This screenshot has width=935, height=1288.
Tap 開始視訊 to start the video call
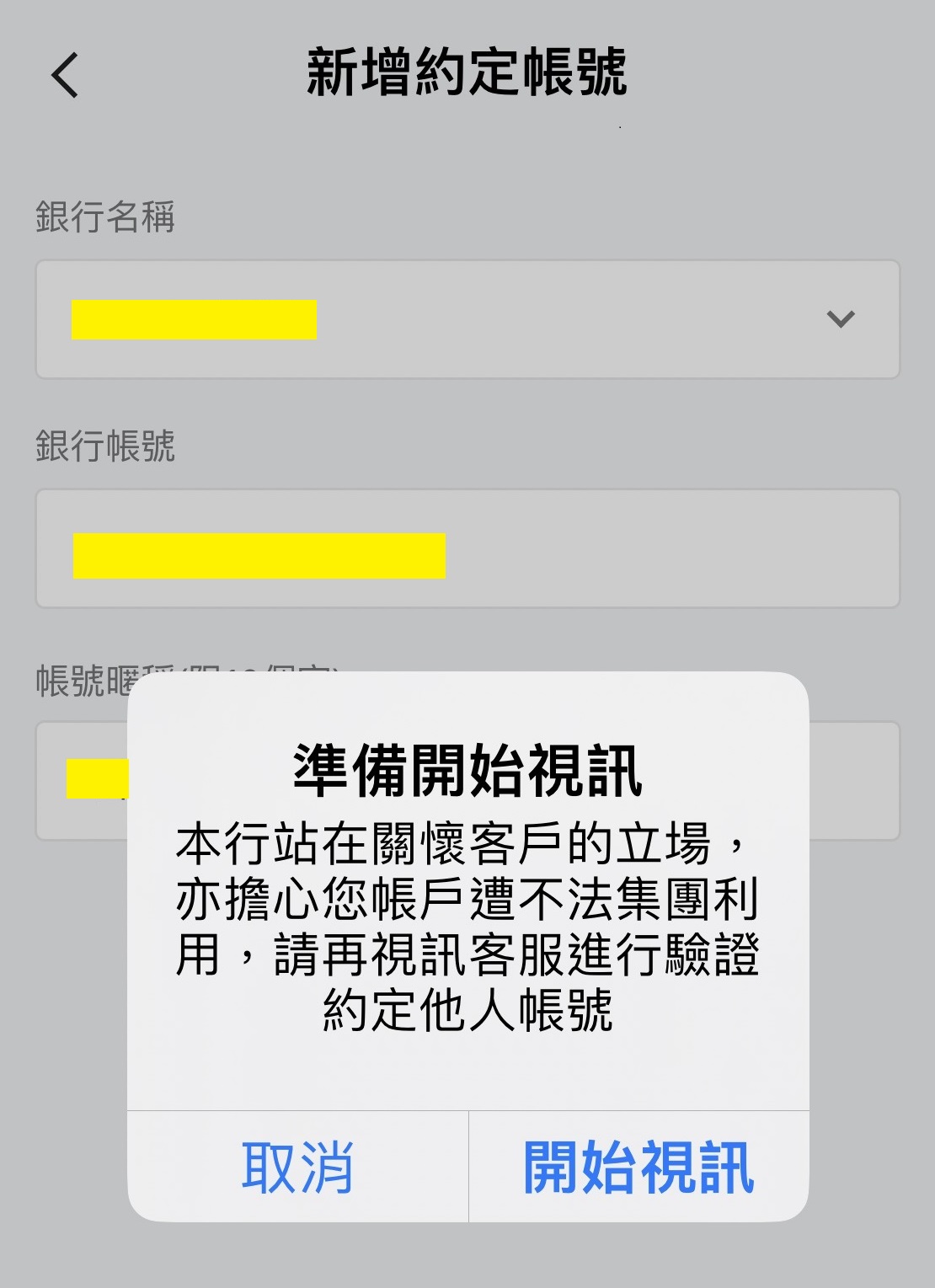(x=638, y=1167)
